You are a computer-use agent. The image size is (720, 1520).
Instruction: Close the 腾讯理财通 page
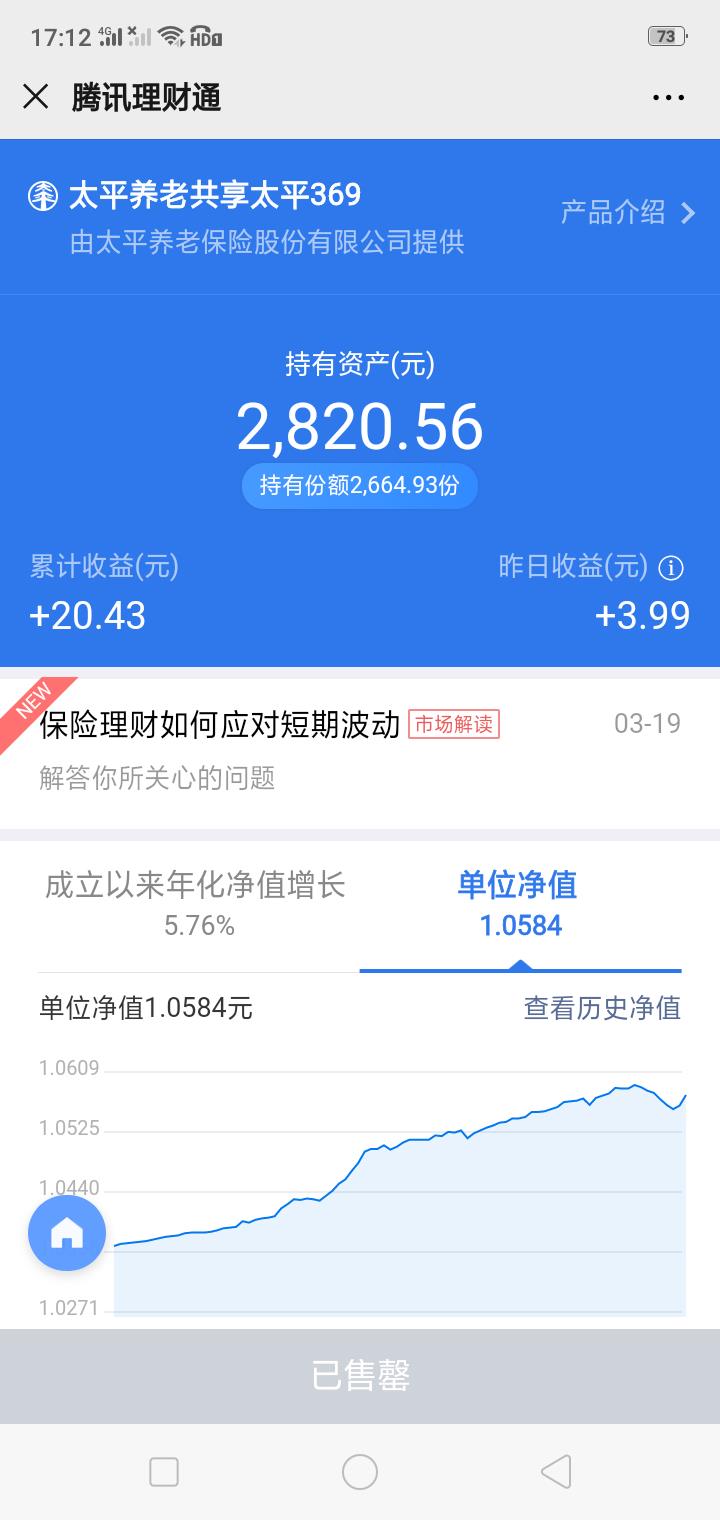click(x=36, y=97)
